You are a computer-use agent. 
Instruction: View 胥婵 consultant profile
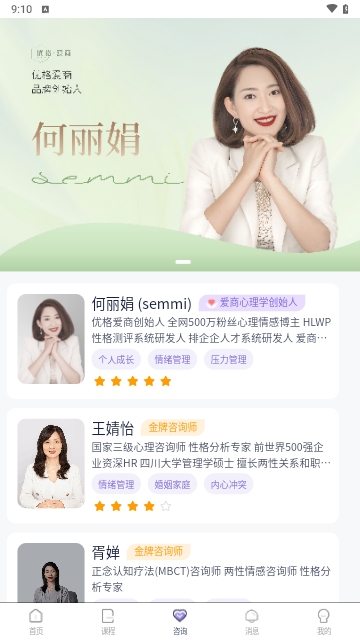173,567
